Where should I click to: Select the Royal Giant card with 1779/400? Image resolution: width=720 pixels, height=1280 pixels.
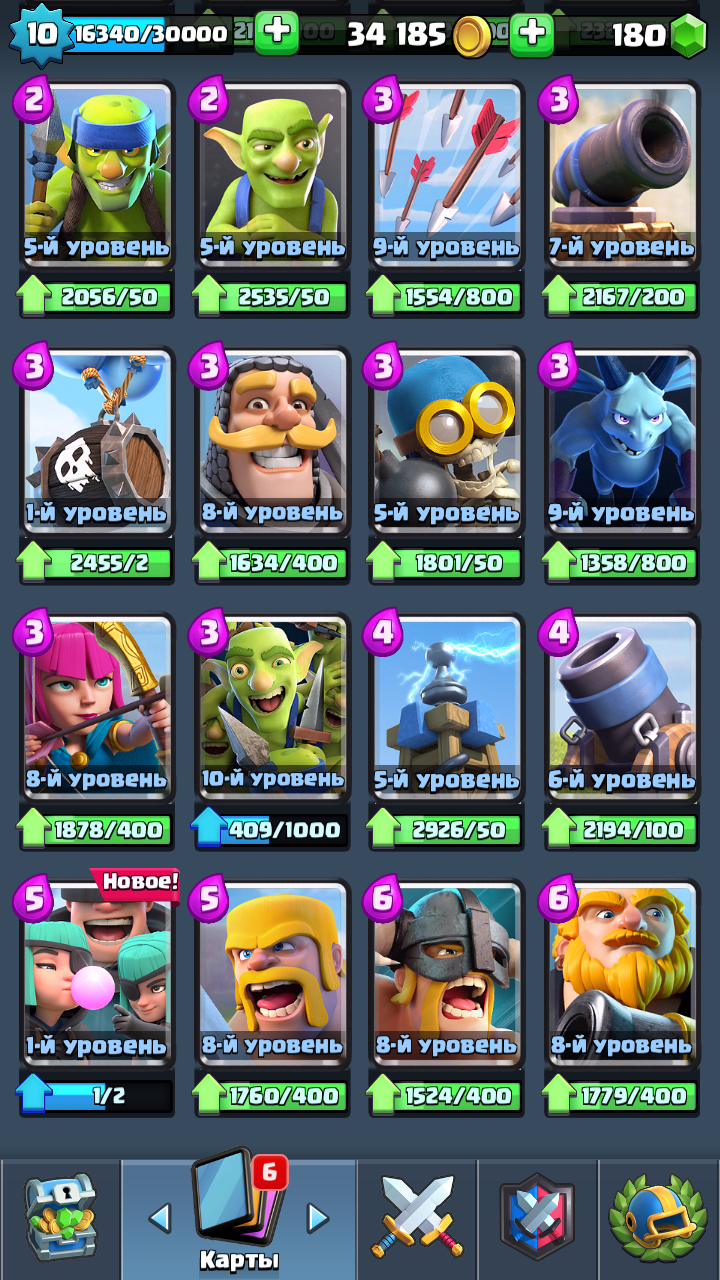(x=622, y=973)
